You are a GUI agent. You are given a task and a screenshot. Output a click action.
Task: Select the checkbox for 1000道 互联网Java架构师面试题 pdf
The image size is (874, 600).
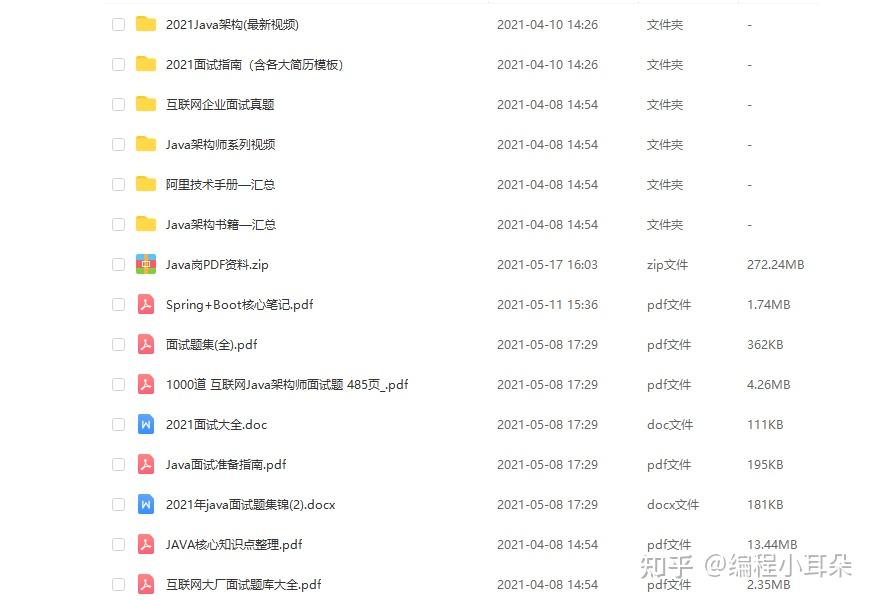(x=118, y=385)
